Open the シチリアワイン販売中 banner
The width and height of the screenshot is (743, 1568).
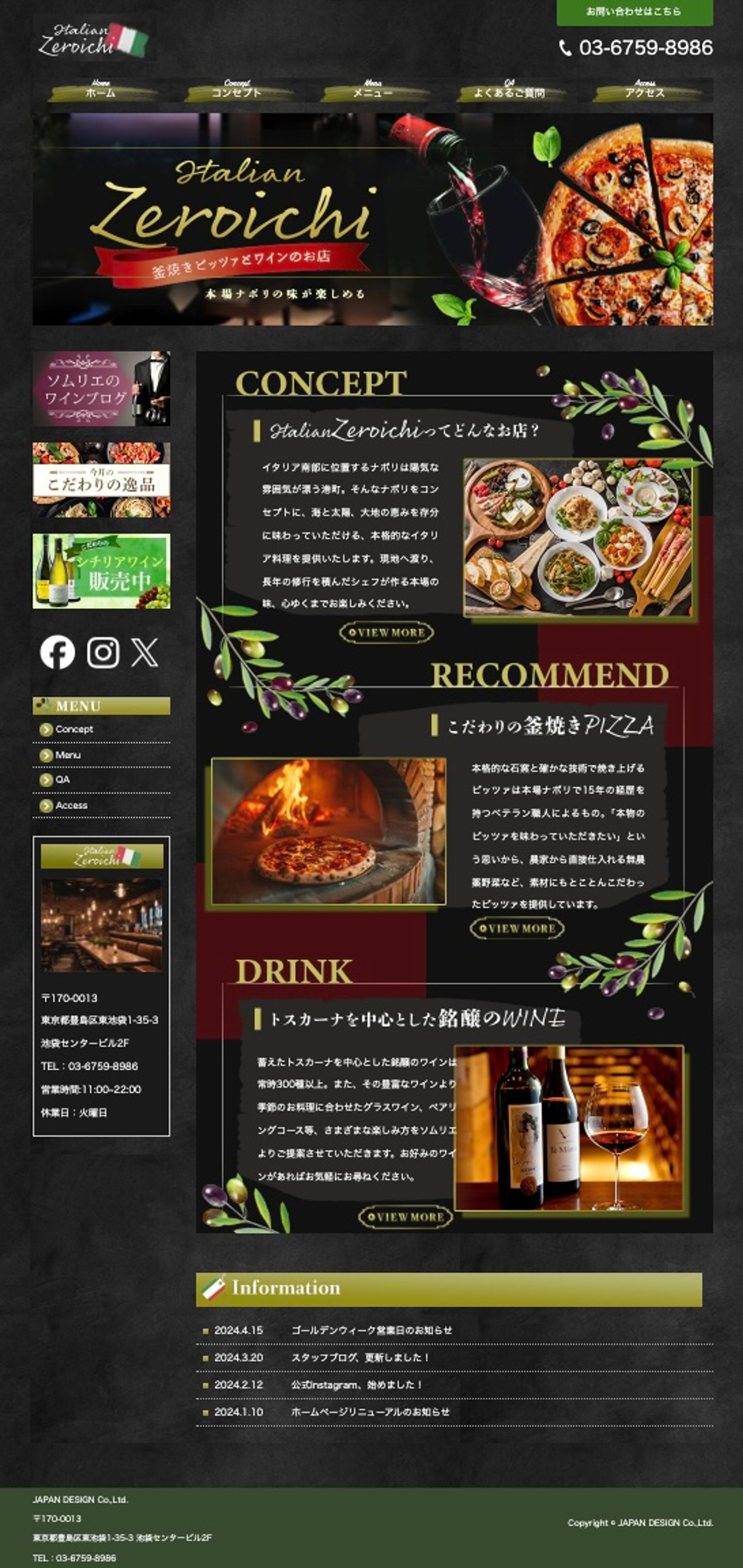(101, 571)
